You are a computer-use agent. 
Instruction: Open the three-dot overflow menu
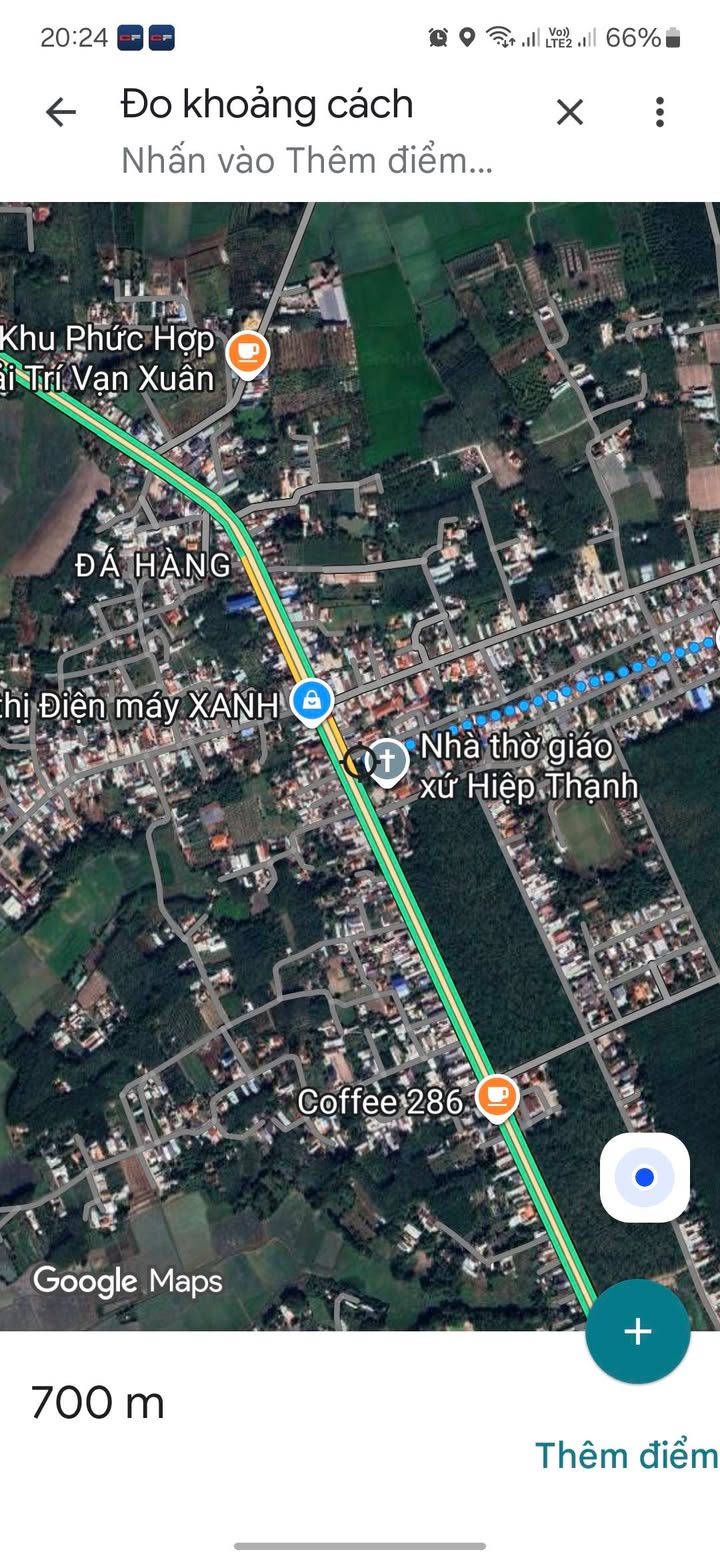click(659, 112)
